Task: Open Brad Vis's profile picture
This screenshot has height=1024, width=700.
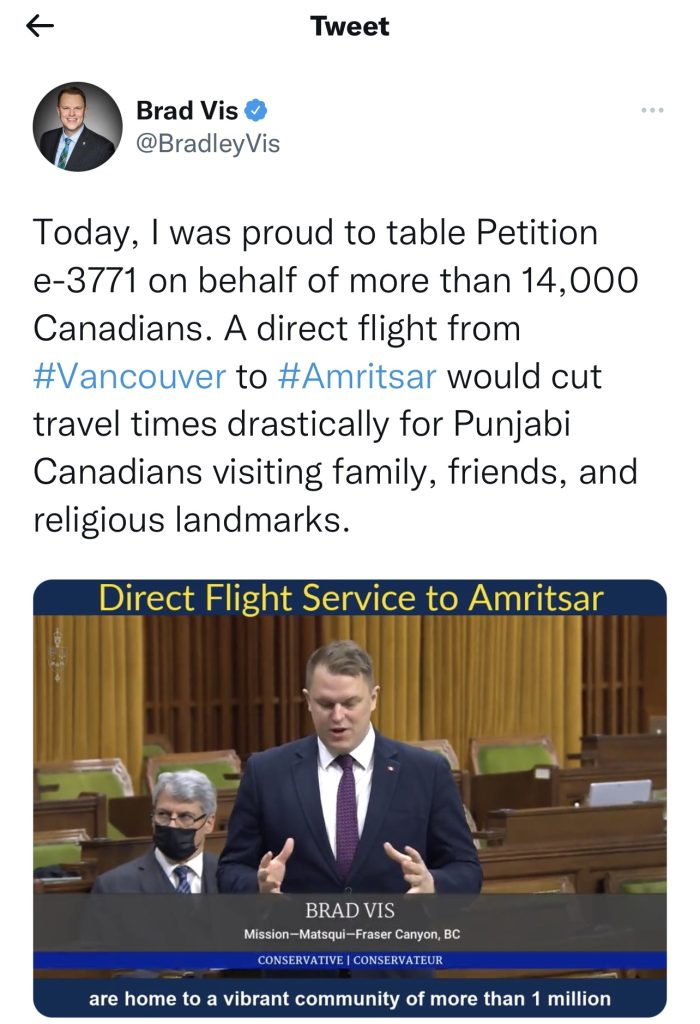Action: click(x=77, y=126)
